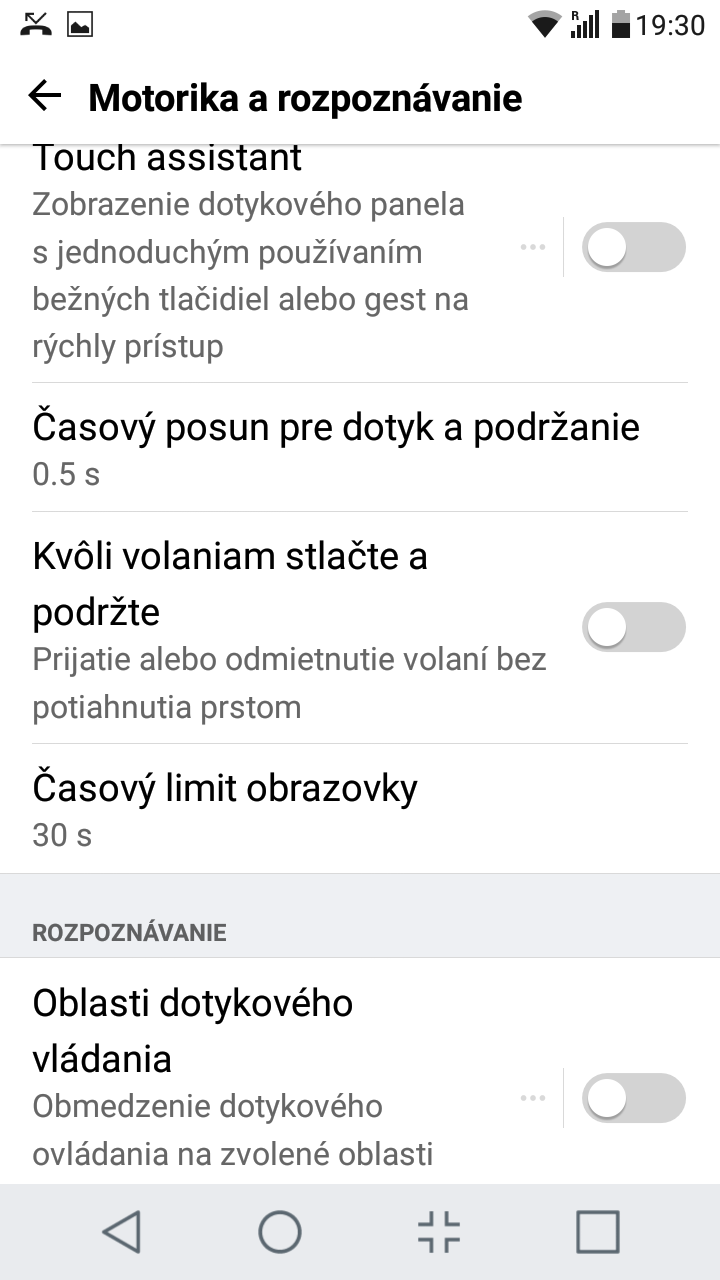This screenshot has width=720, height=1280.
Task: Open Časový limit obrazovky setting
Action: point(360,808)
